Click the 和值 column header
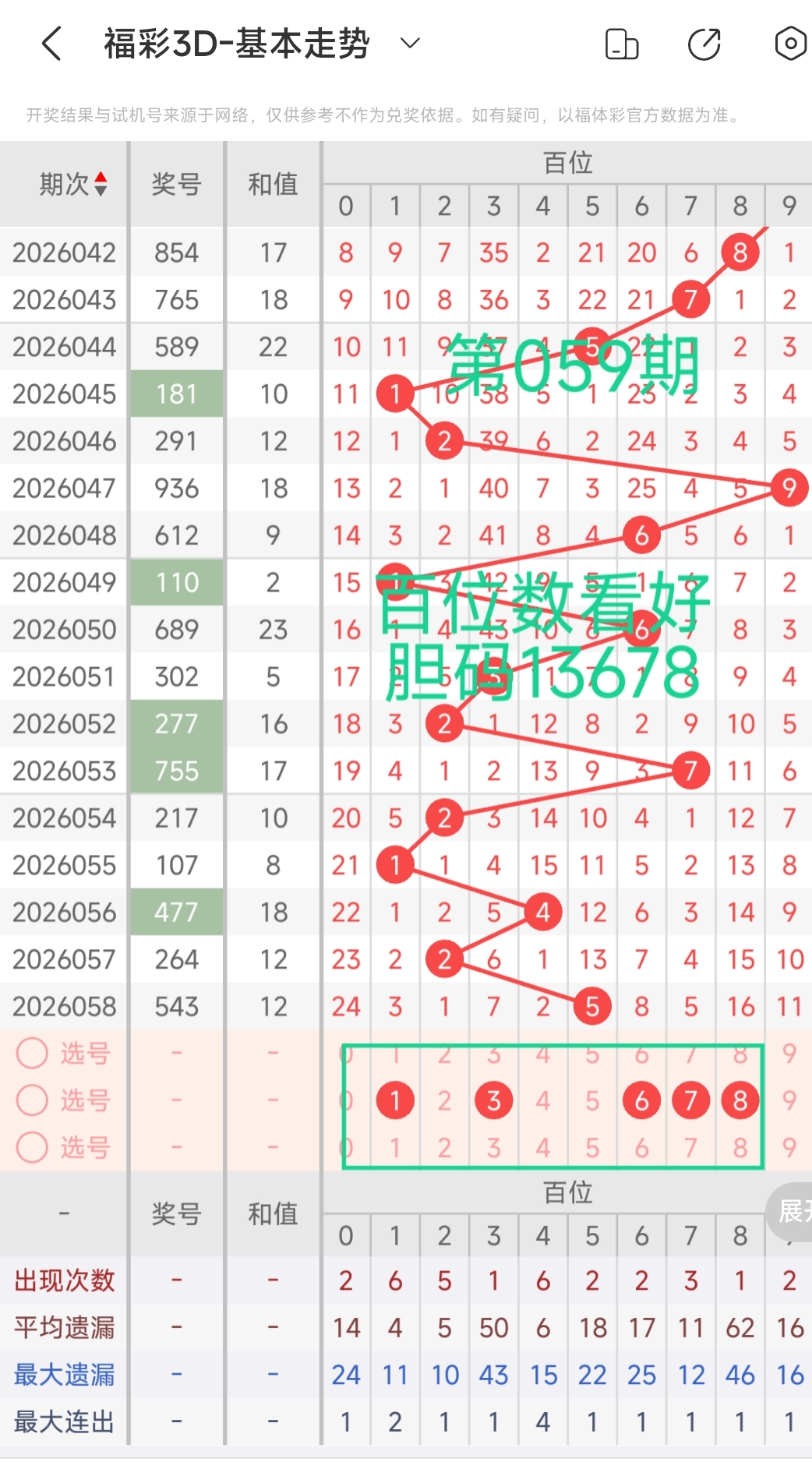 (x=274, y=184)
